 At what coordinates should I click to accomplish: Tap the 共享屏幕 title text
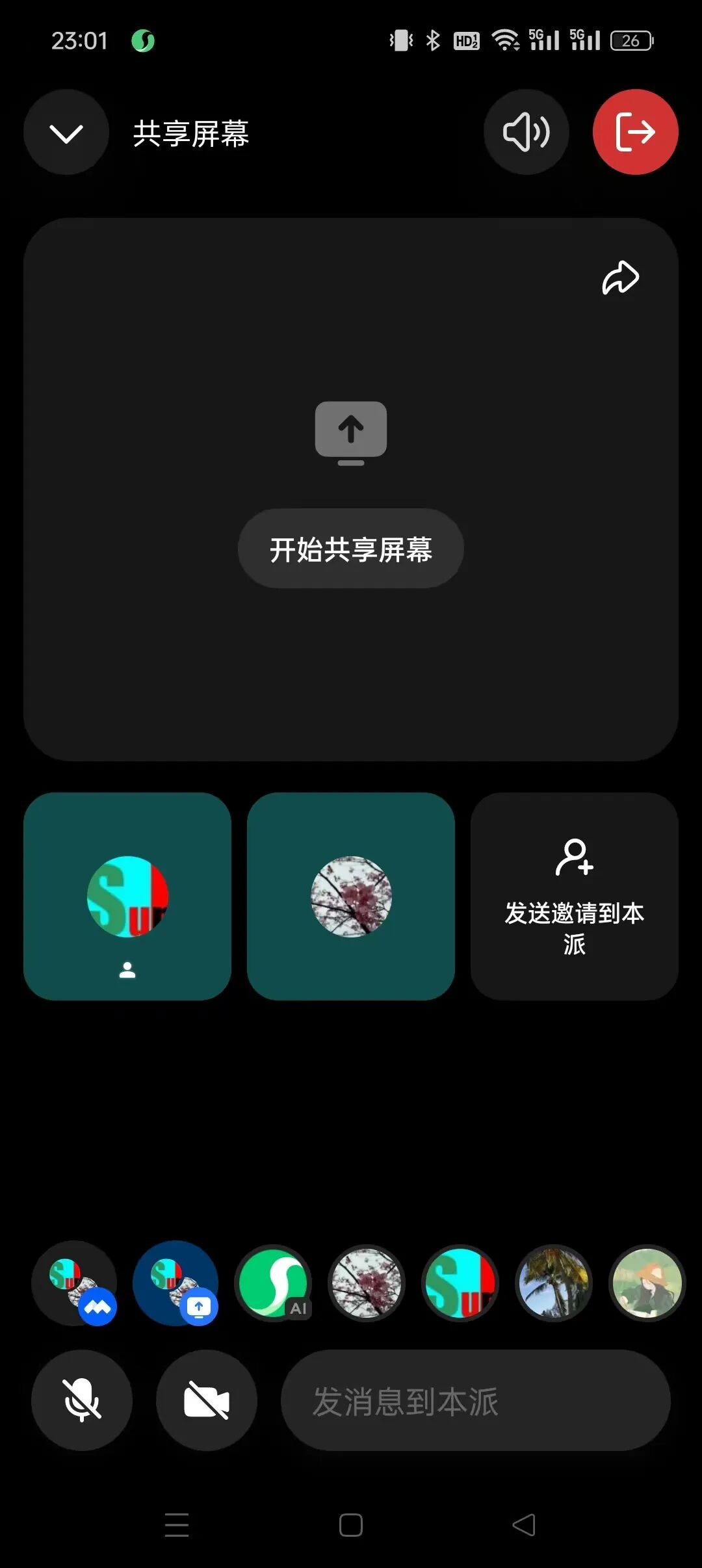(x=190, y=133)
